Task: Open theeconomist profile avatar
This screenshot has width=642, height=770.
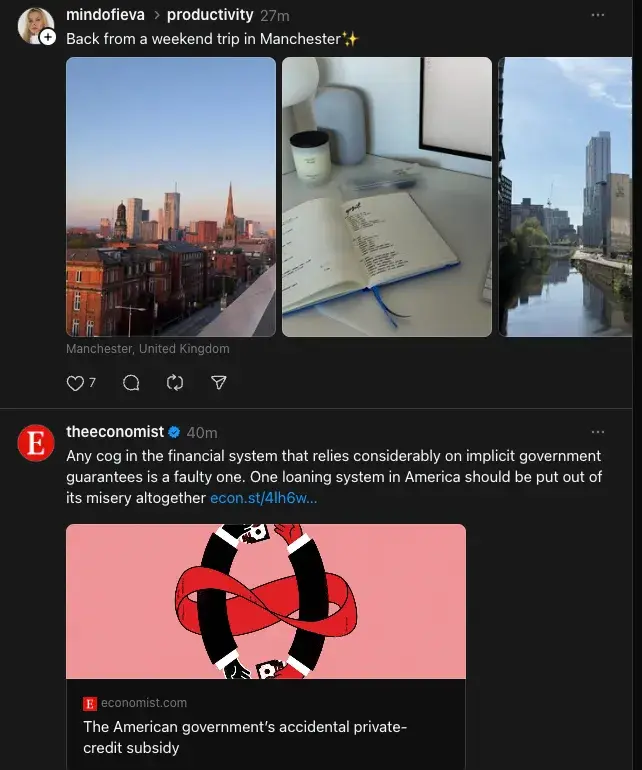Action: (x=36, y=442)
